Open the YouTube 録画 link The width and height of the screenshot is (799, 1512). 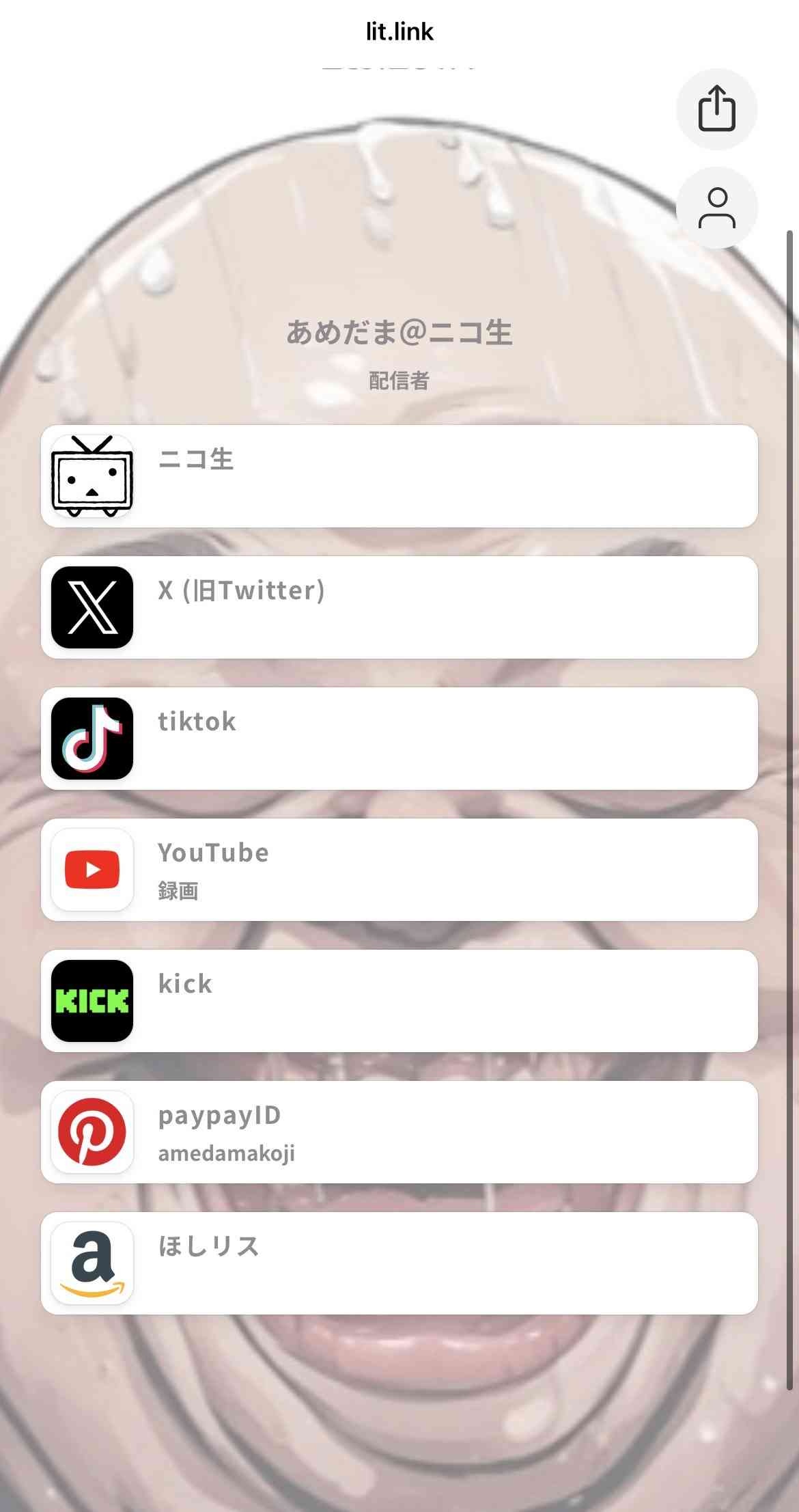pyautogui.click(x=399, y=870)
